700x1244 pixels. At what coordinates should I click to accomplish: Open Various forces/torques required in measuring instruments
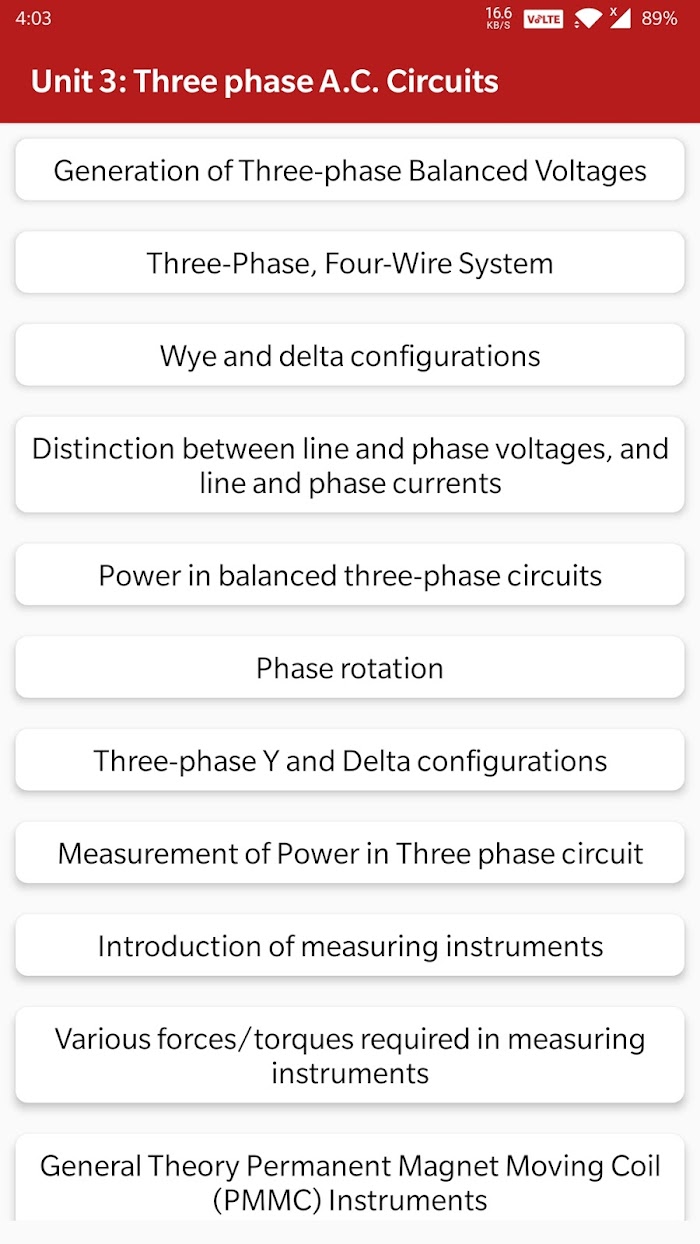[x=350, y=1055]
